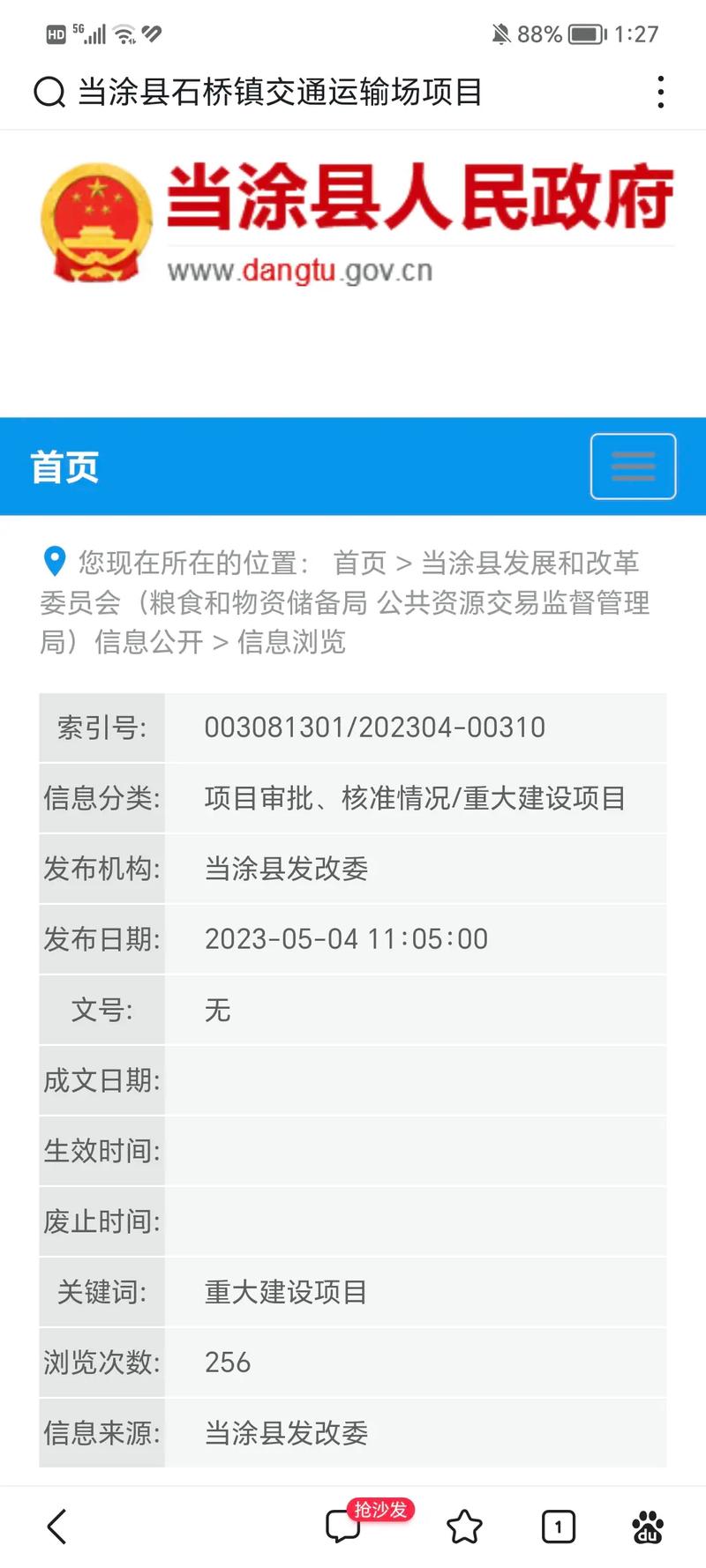This screenshot has width=706, height=1568.
Task: Open the tab switcher showing 1
Action: (558, 1527)
